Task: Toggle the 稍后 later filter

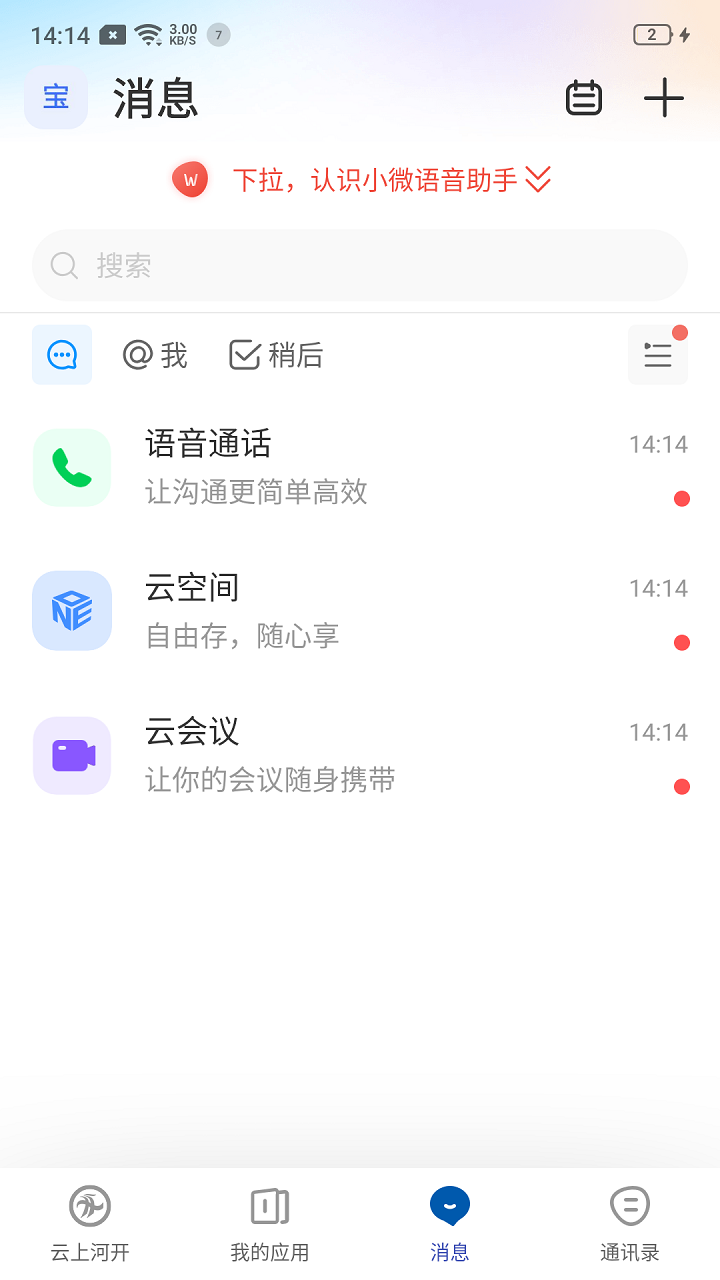Action: (x=277, y=355)
